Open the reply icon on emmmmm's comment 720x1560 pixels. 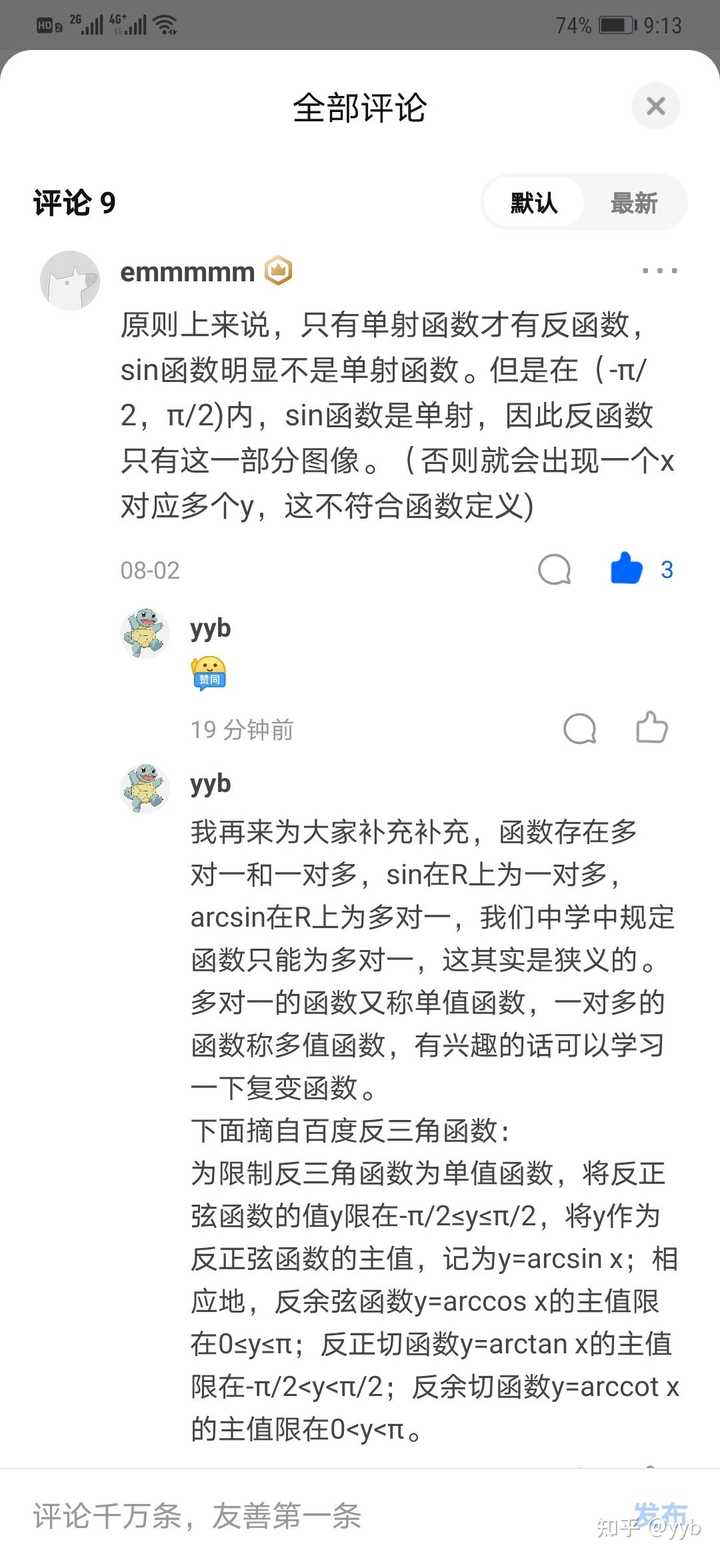554,570
